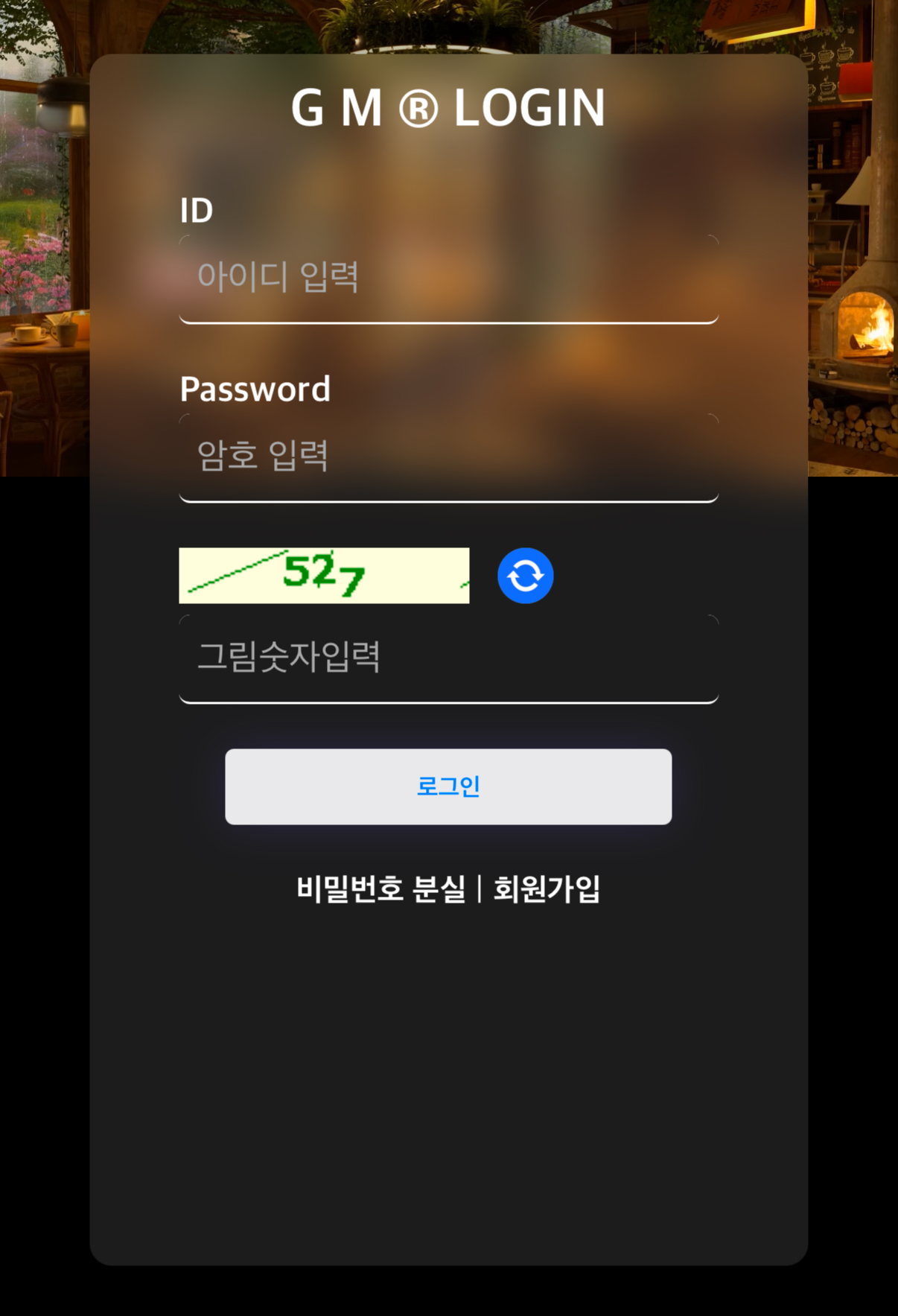Open 비밀번호 분실 password recovery

(380, 889)
